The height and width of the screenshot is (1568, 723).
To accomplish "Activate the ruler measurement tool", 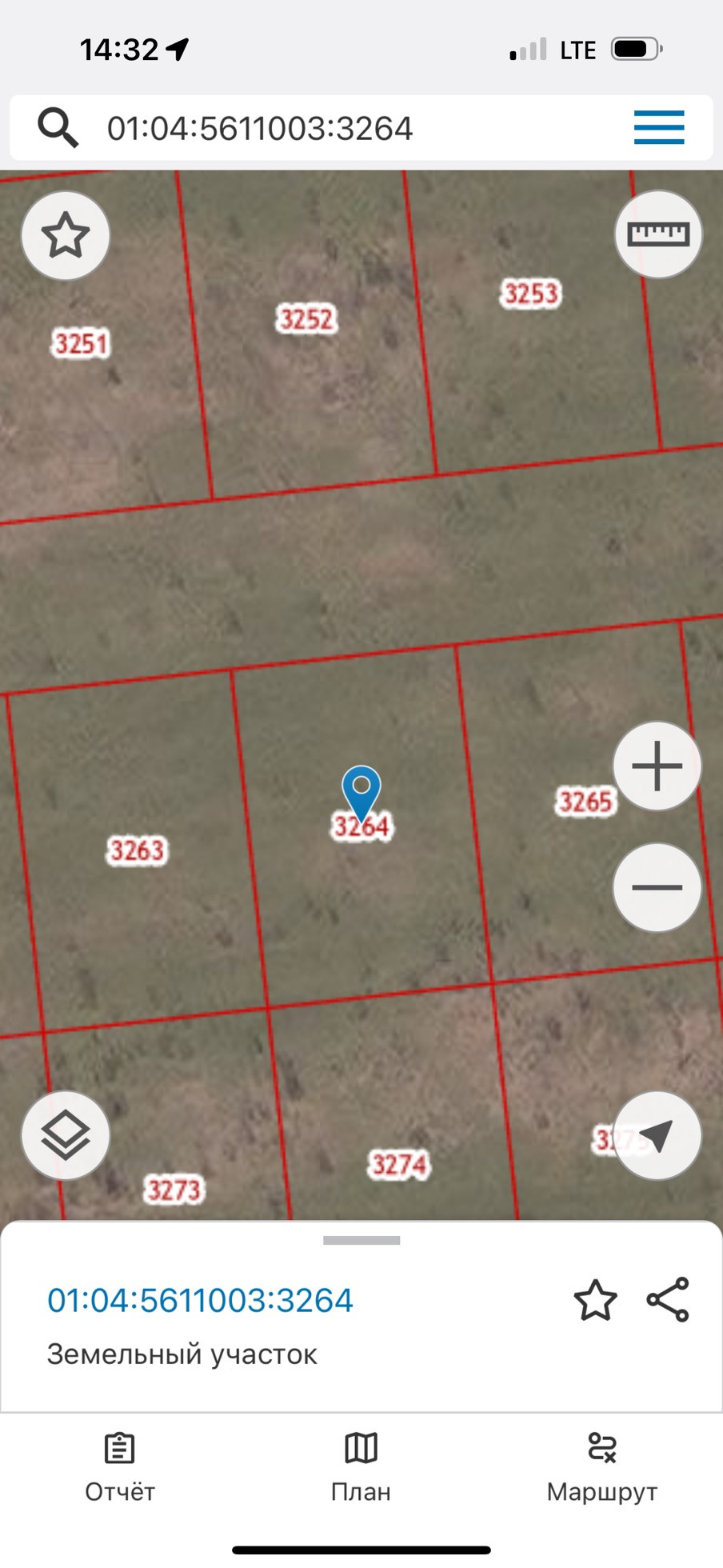I will [658, 234].
